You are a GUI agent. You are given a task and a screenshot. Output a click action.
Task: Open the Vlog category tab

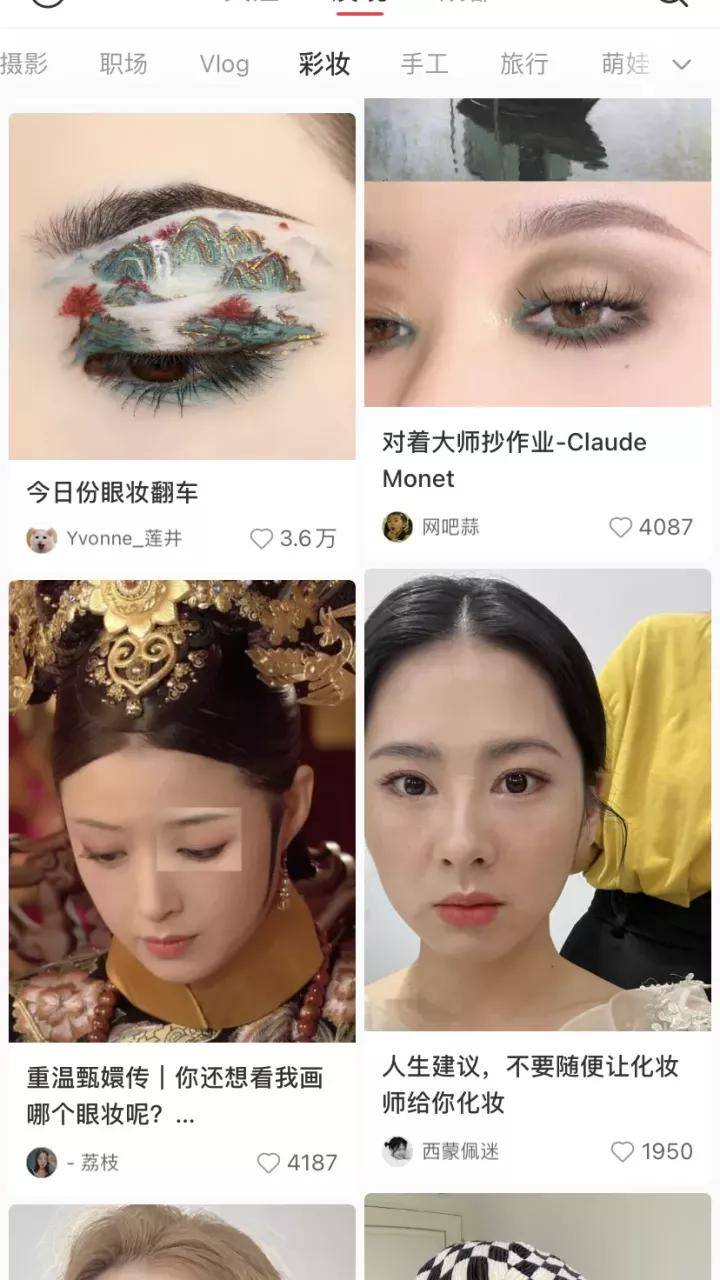224,64
